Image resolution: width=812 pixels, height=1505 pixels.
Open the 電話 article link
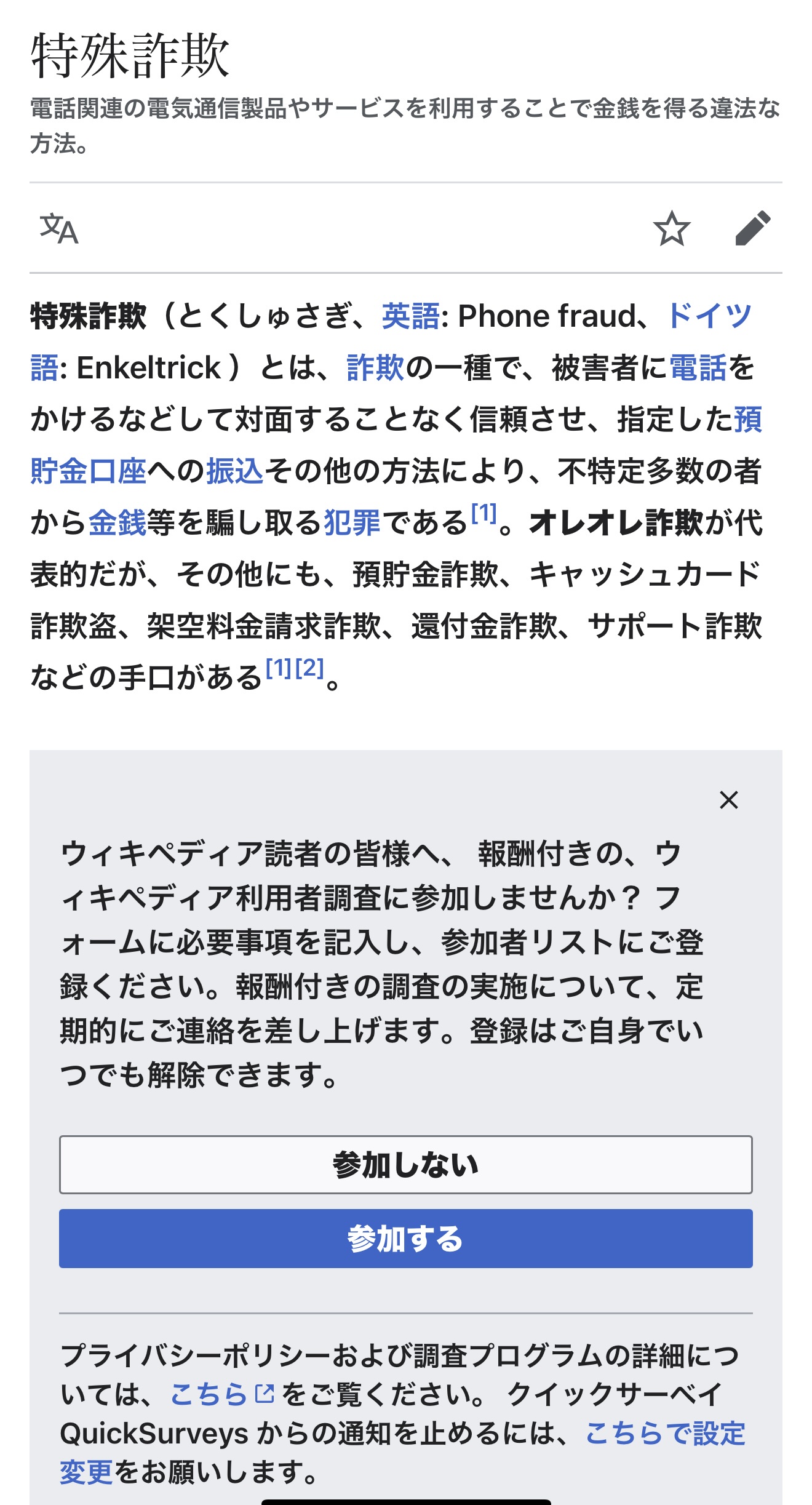pyautogui.click(x=698, y=368)
